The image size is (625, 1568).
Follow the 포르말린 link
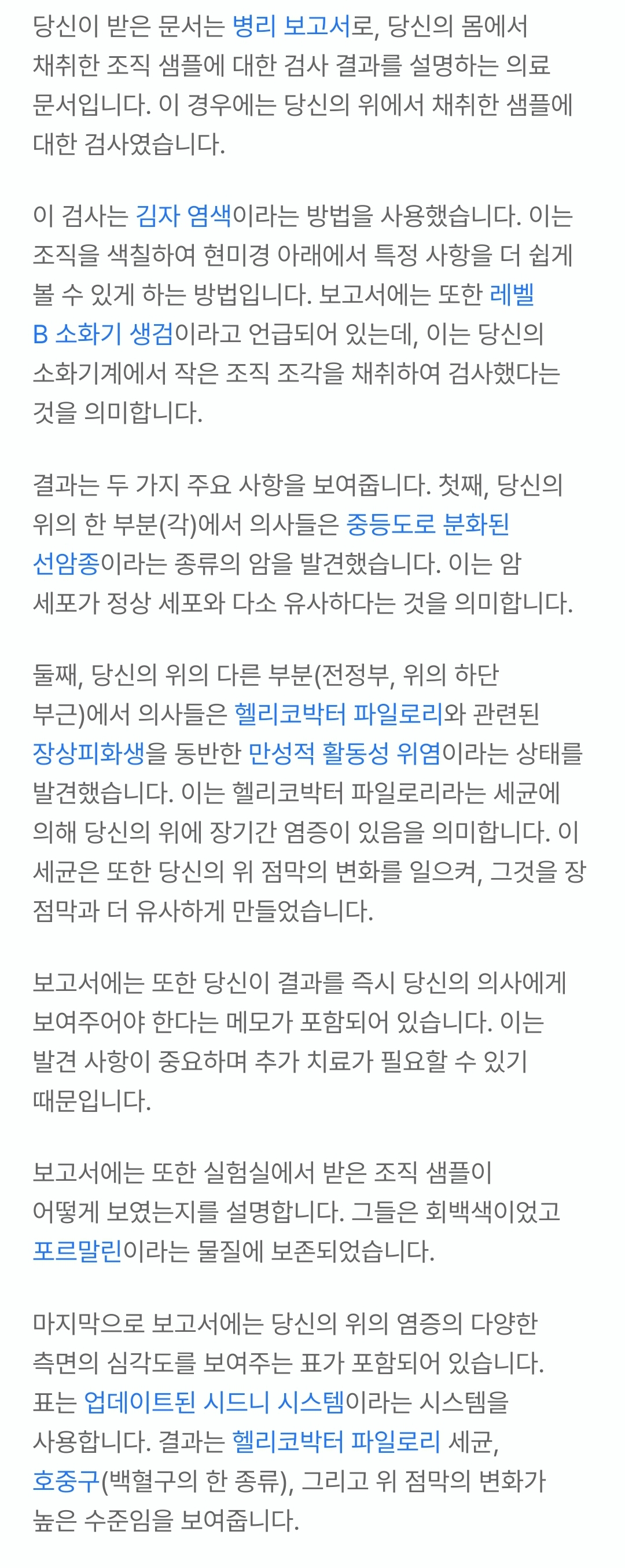pos(78,1251)
